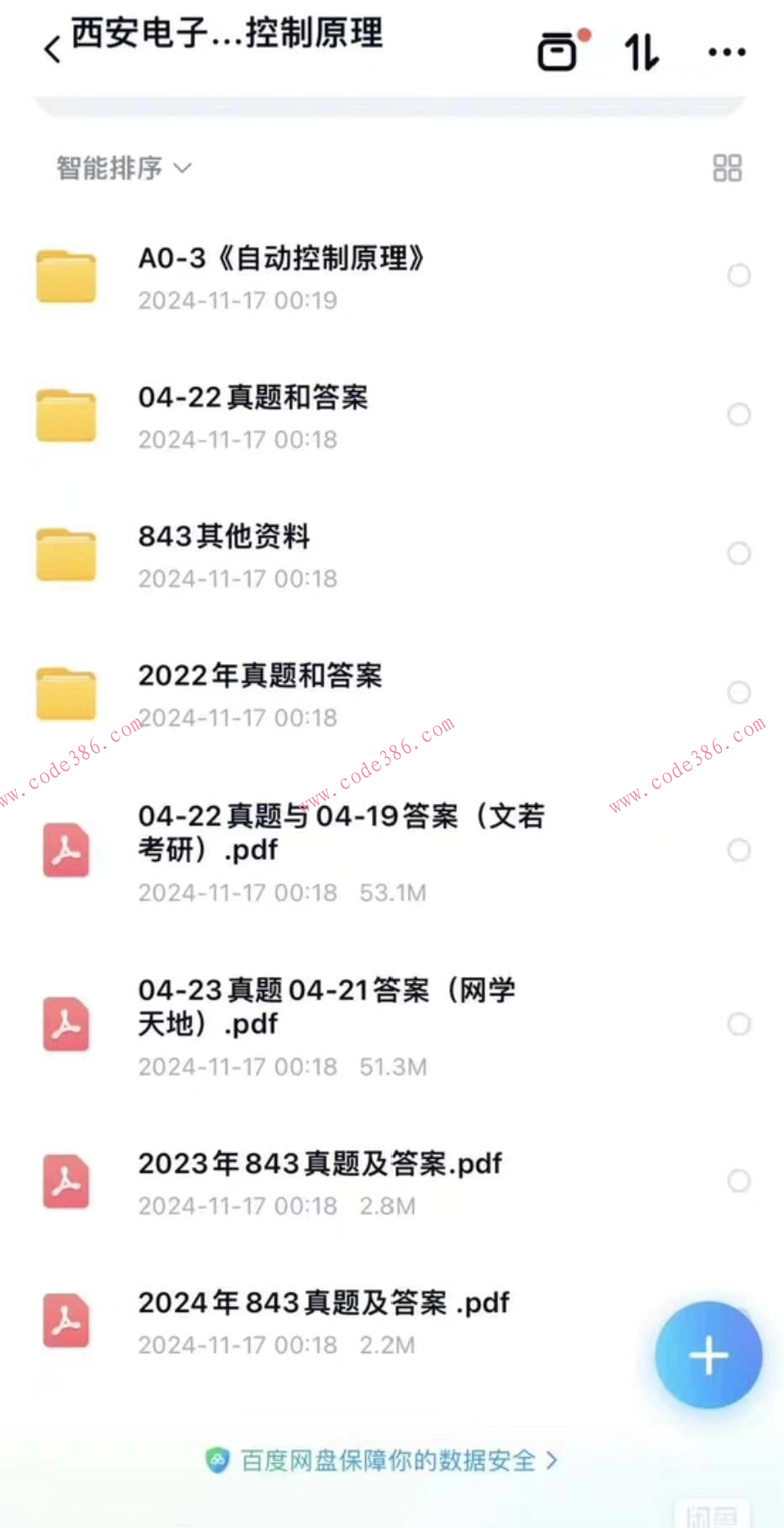Open the transfer list icon with red dot

559,52
